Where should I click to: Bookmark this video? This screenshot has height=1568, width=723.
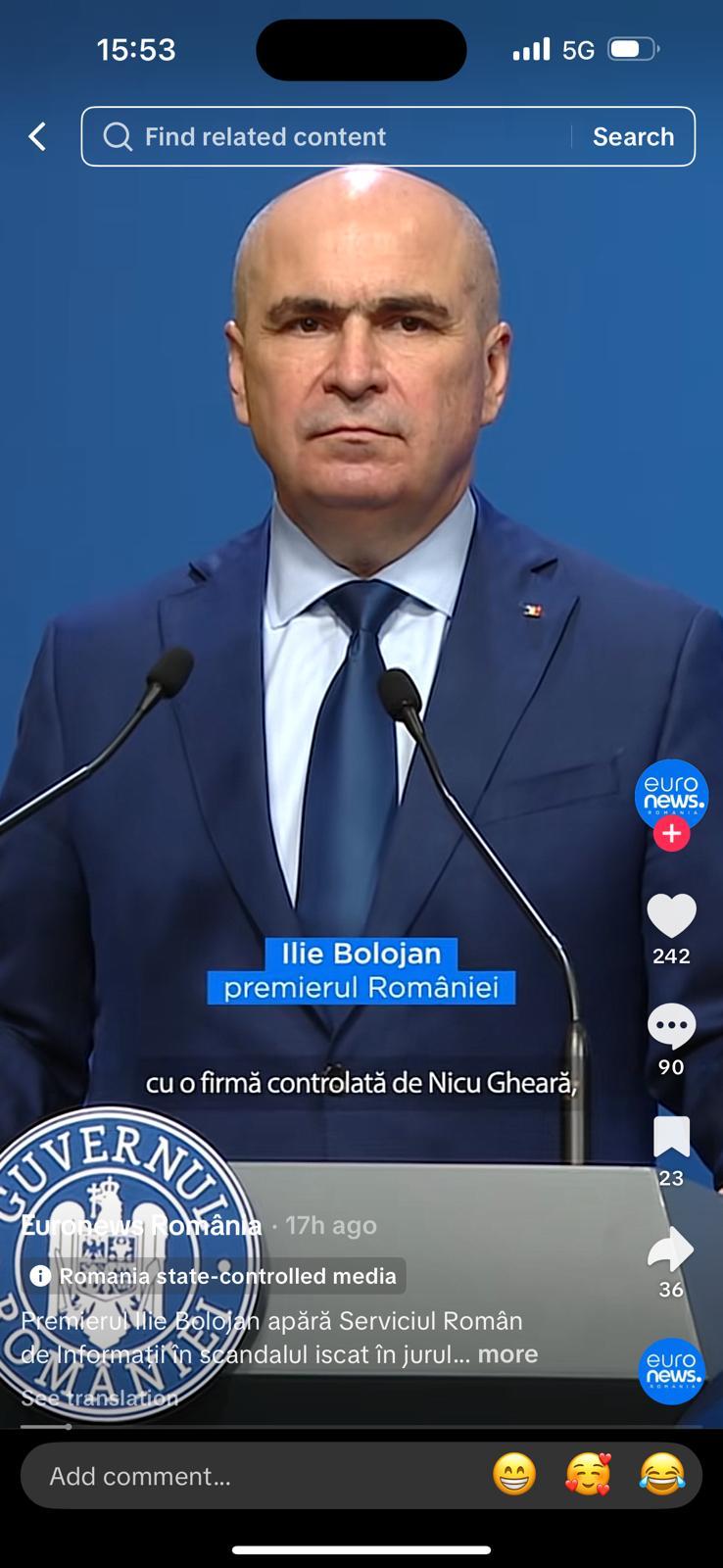tap(671, 1137)
